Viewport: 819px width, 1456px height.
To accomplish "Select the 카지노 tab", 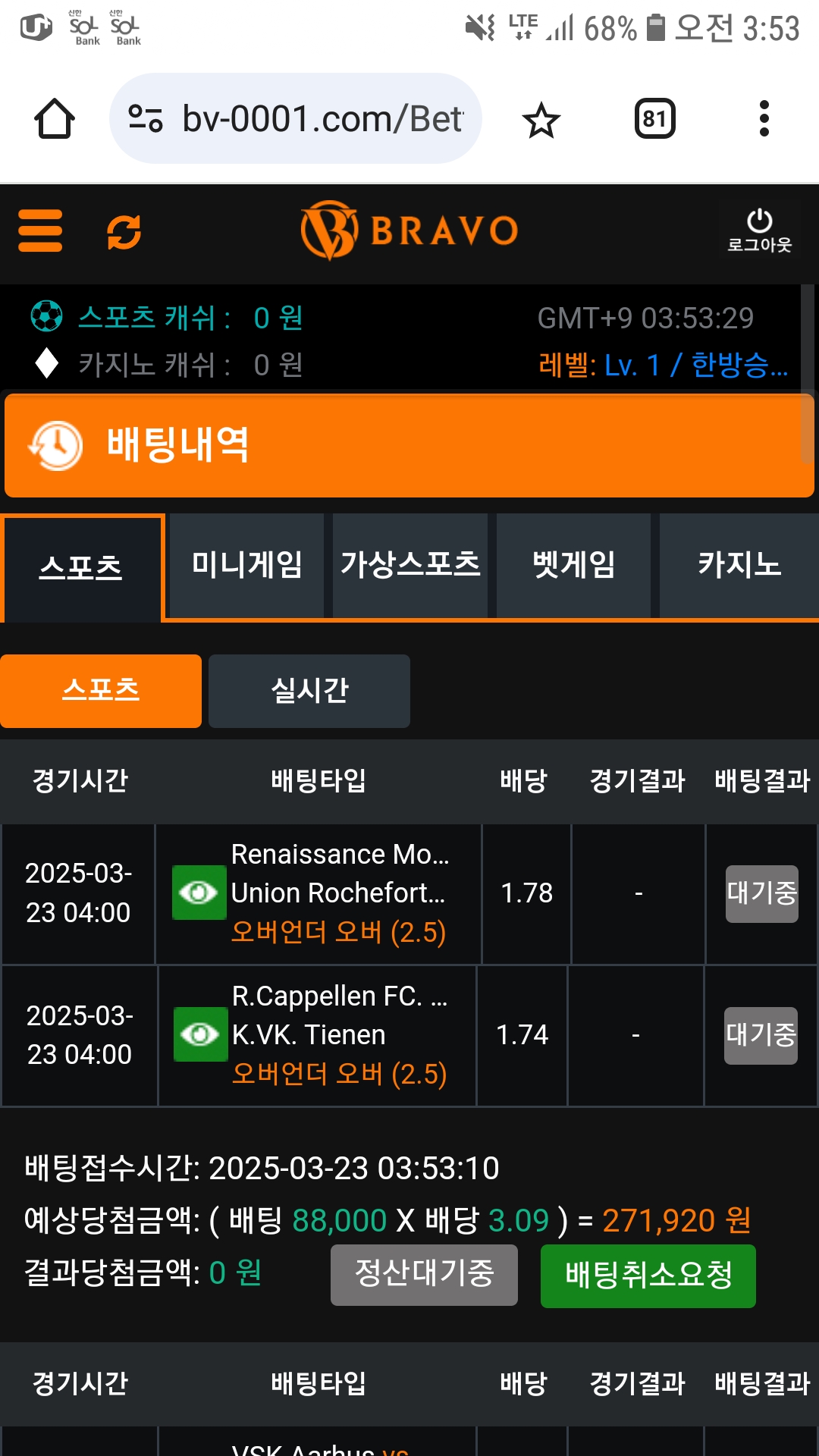I will pyautogui.click(x=739, y=565).
